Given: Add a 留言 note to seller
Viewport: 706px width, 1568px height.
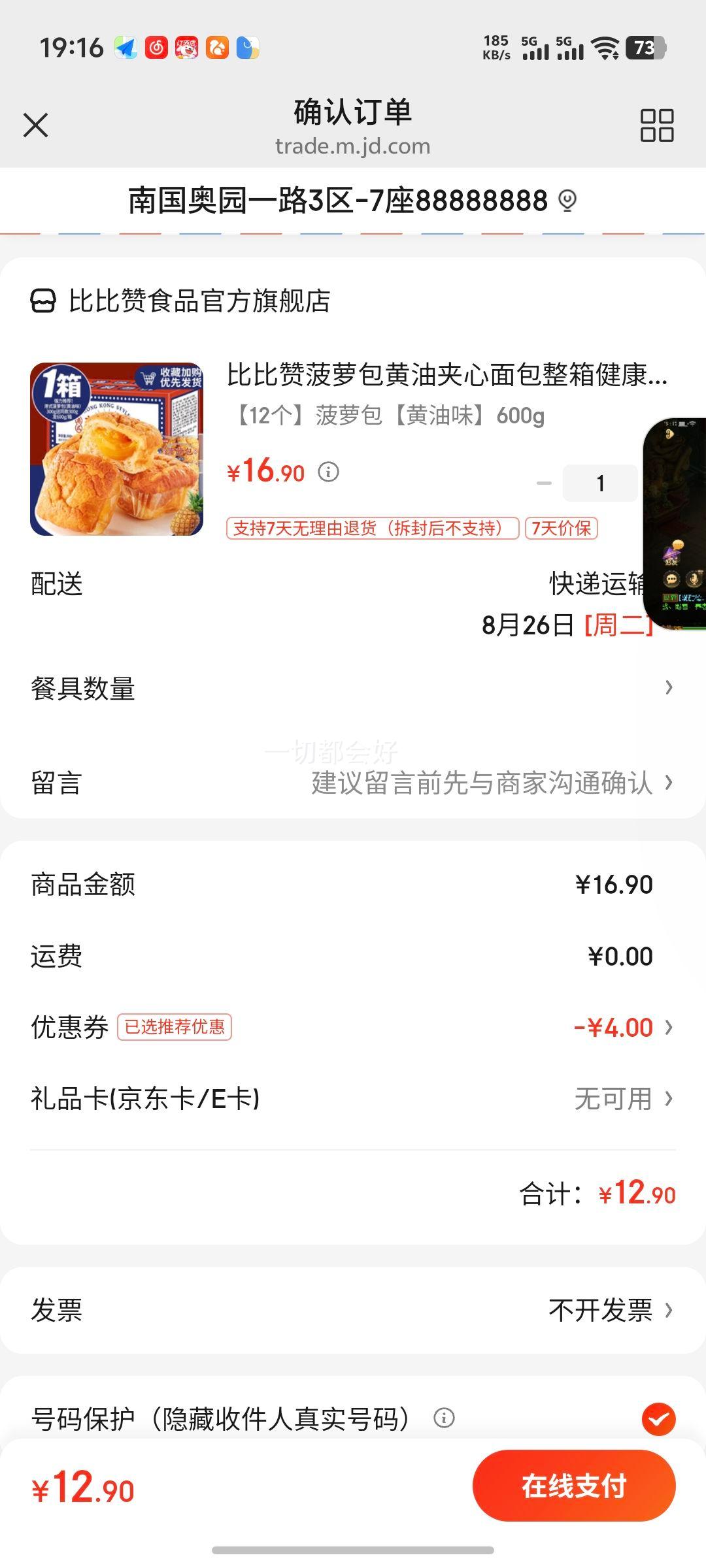Looking at the screenshot, I should pyautogui.click(x=353, y=783).
